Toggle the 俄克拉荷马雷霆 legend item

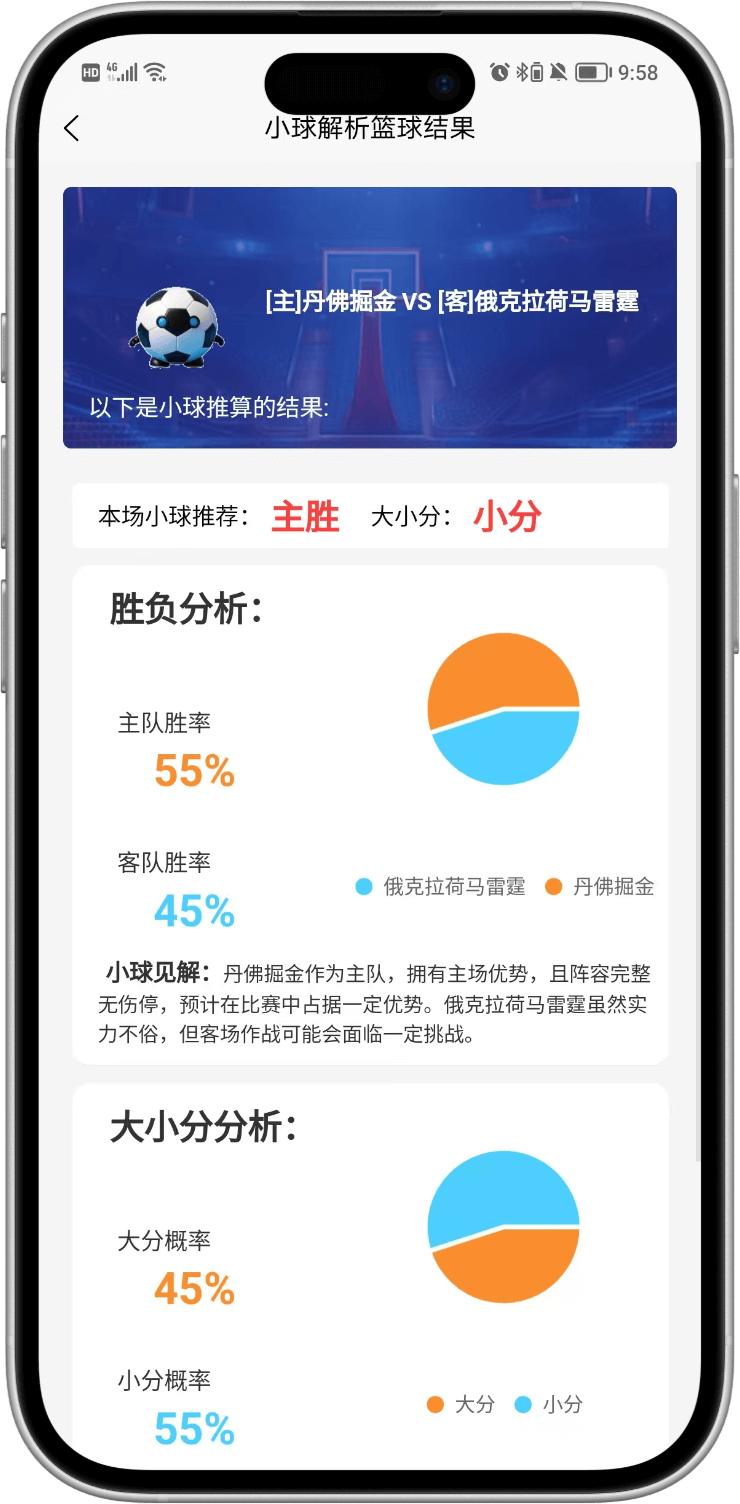point(441,887)
